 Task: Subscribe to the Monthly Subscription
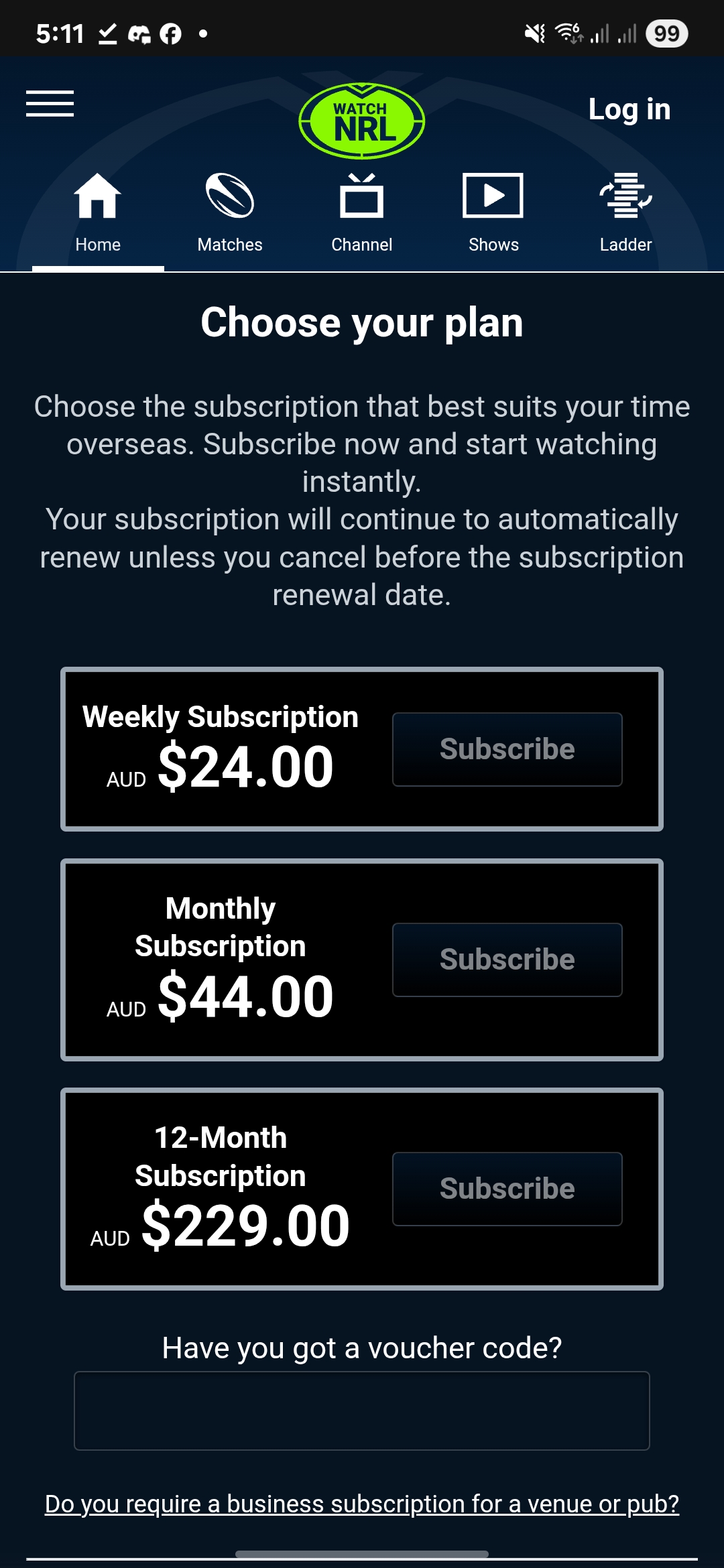tap(507, 960)
